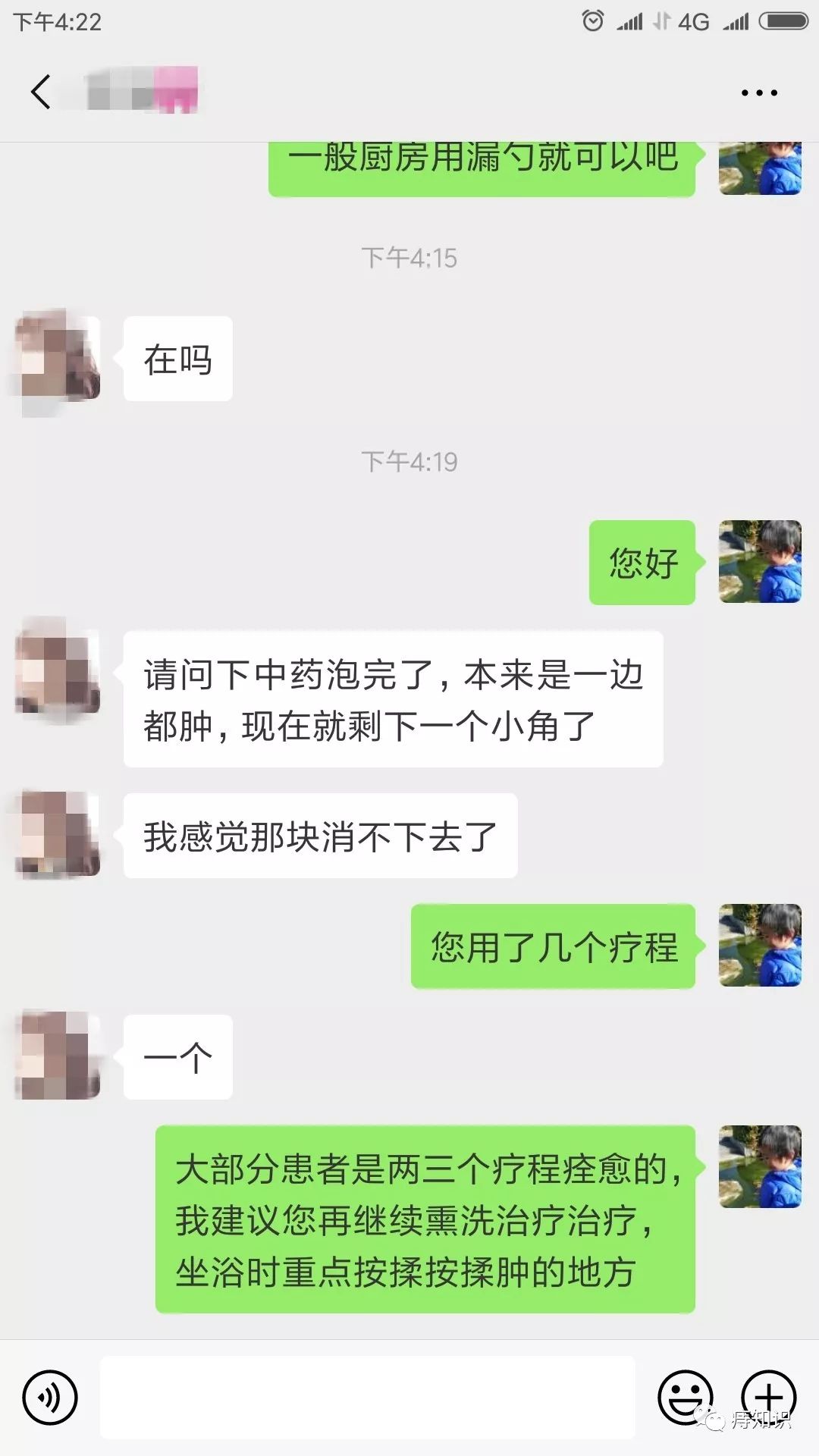Open contact's avatar beside 在吗 message
819x1456 pixels.
[x=58, y=359]
